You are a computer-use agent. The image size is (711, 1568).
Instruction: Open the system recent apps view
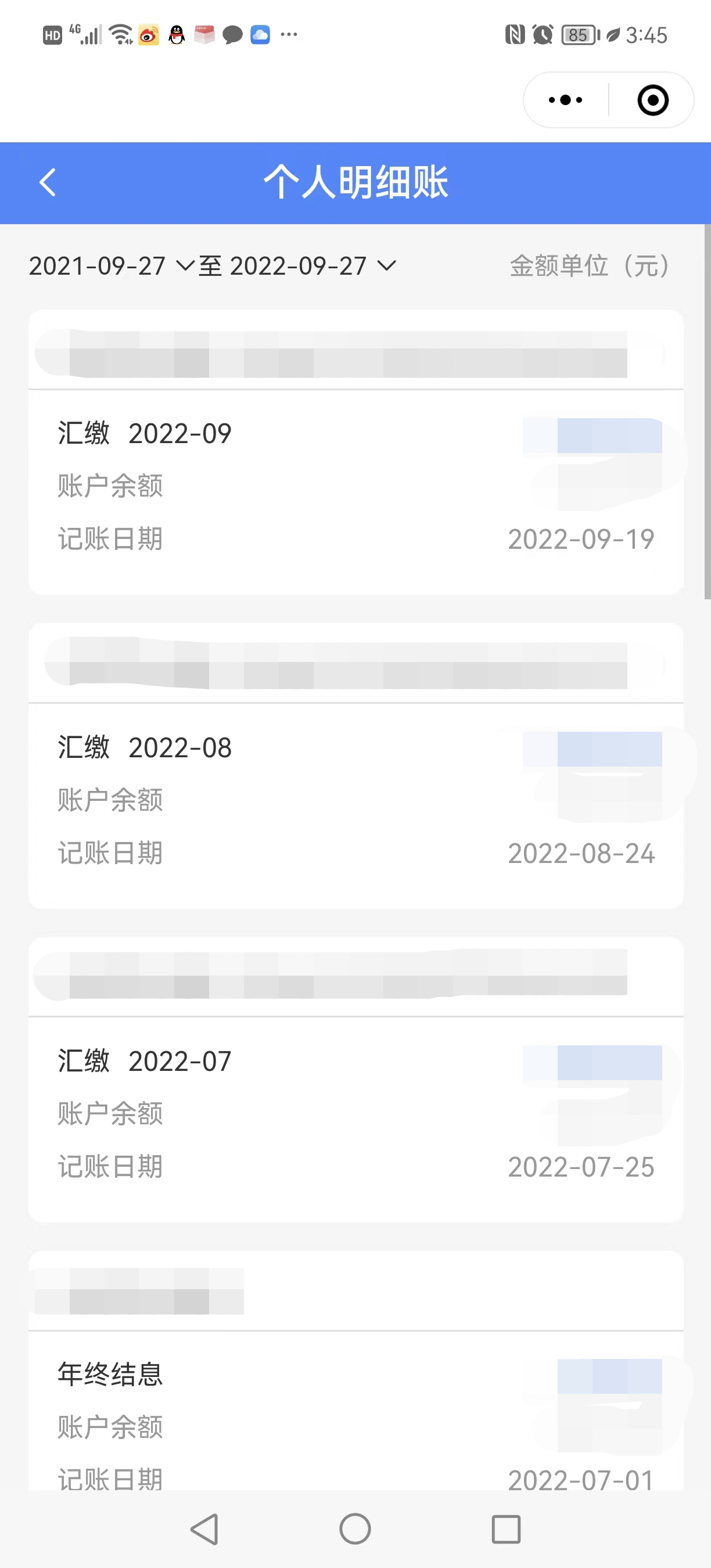pyautogui.click(x=506, y=1529)
